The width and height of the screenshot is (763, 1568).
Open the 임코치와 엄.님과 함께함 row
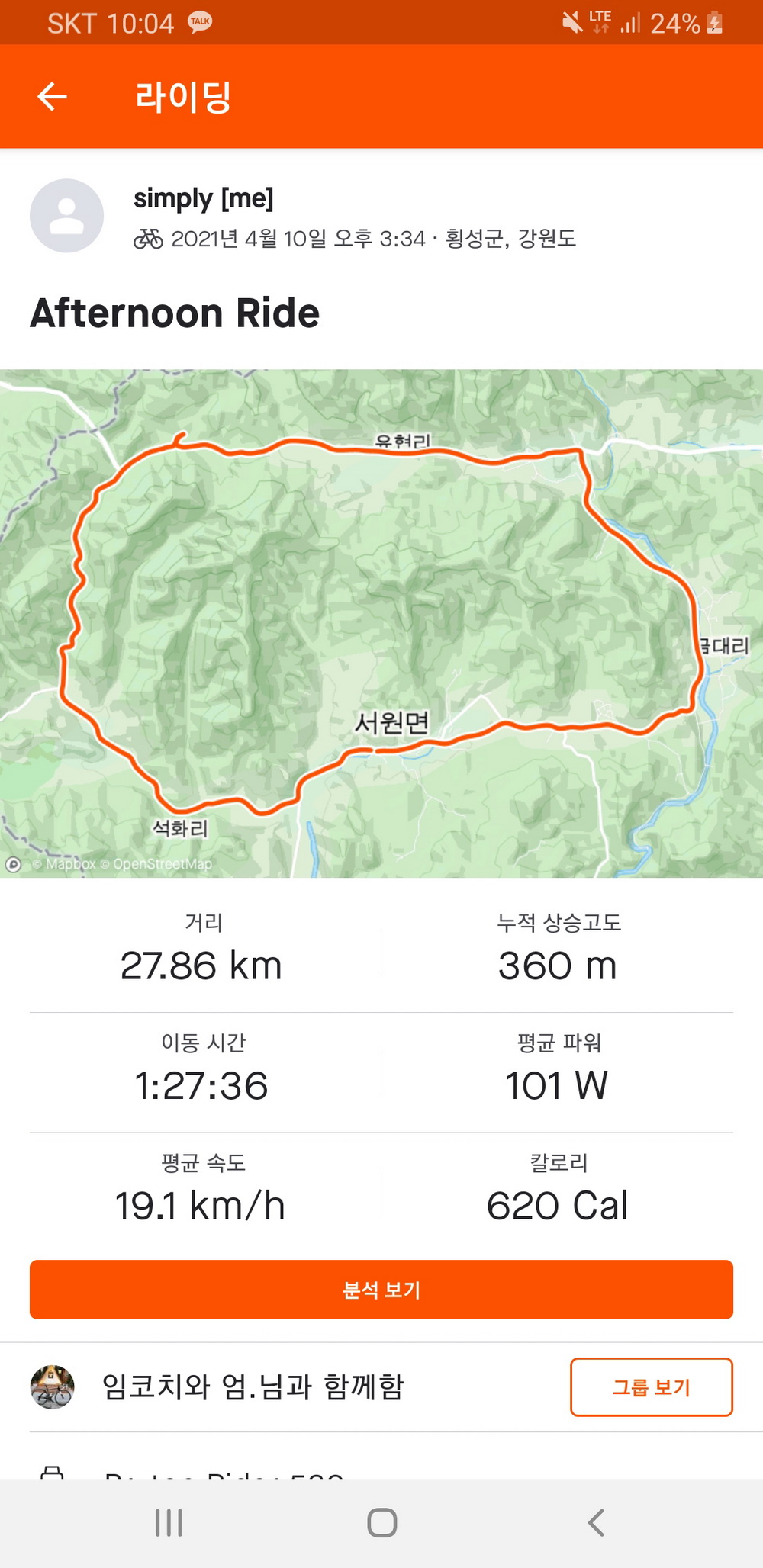(x=252, y=1386)
